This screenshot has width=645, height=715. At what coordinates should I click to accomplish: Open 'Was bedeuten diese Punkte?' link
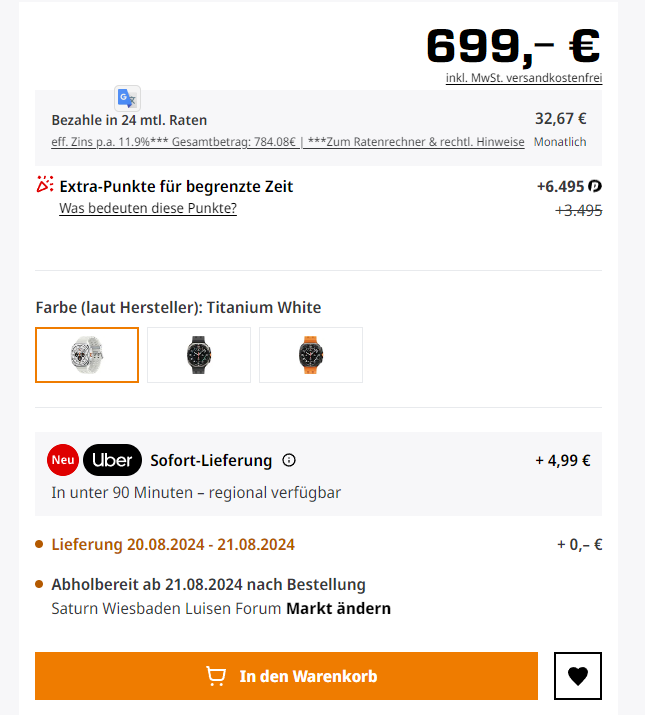[x=148, y=209]
